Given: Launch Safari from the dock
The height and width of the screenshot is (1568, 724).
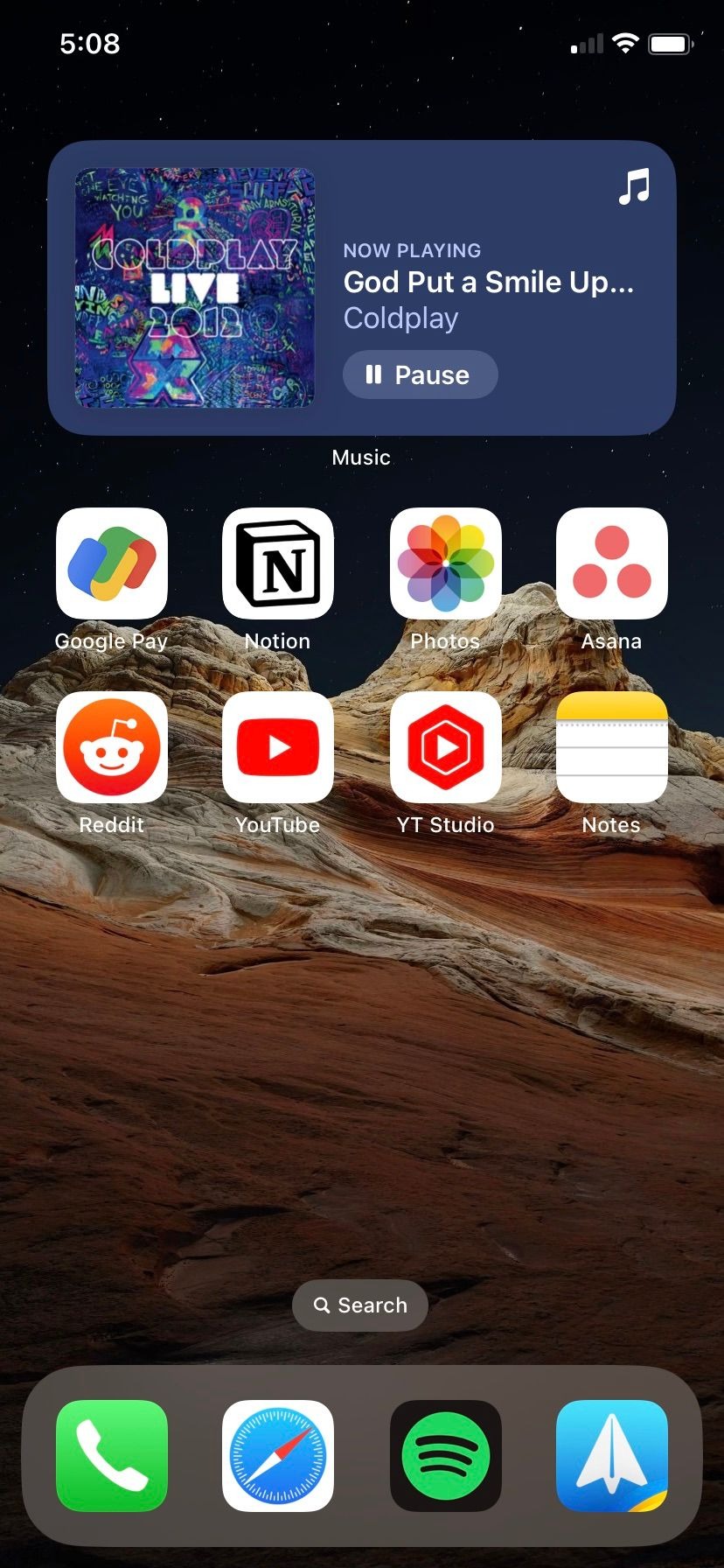Looking at the screenshot, I should [278, 1456].
